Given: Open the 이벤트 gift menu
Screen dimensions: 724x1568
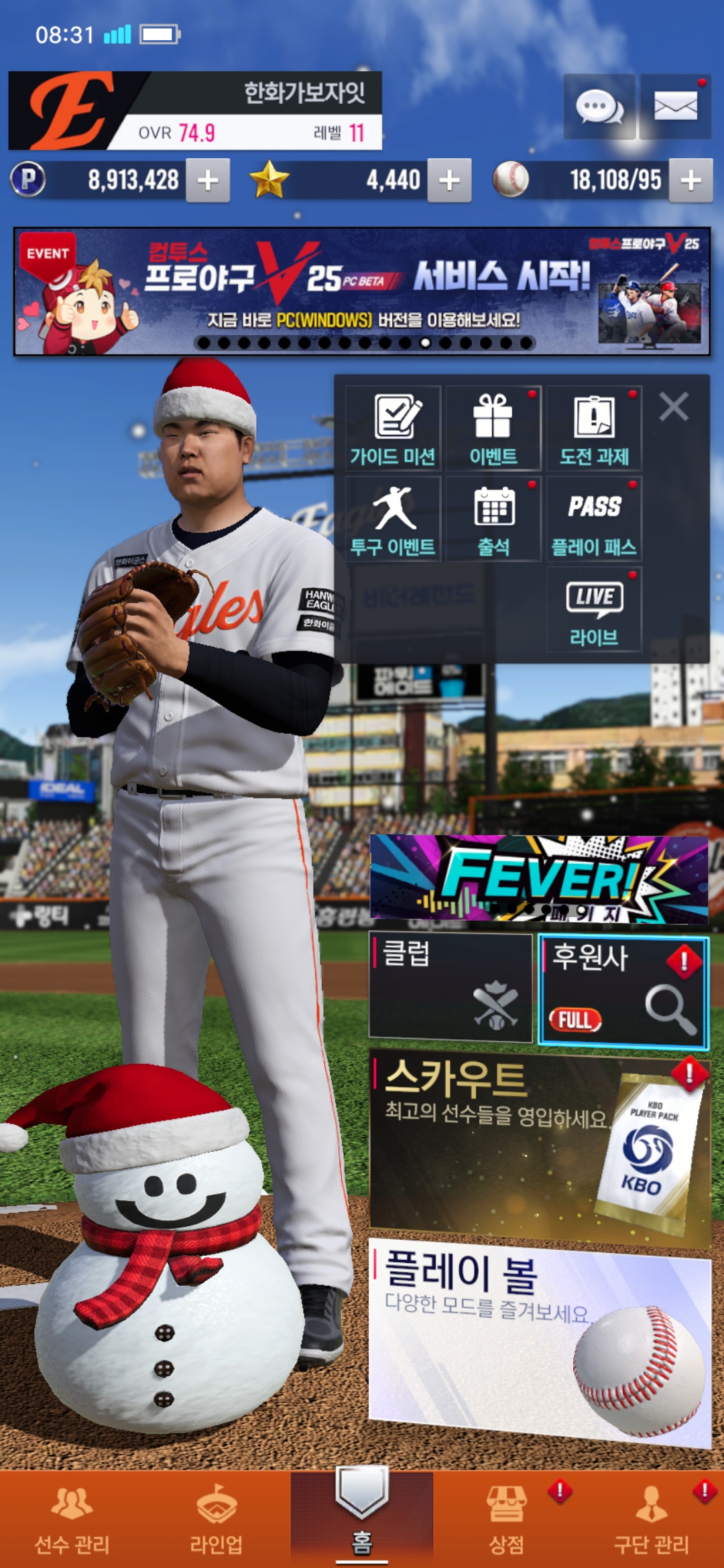Looking at the screenshot, I should [493, 428].
